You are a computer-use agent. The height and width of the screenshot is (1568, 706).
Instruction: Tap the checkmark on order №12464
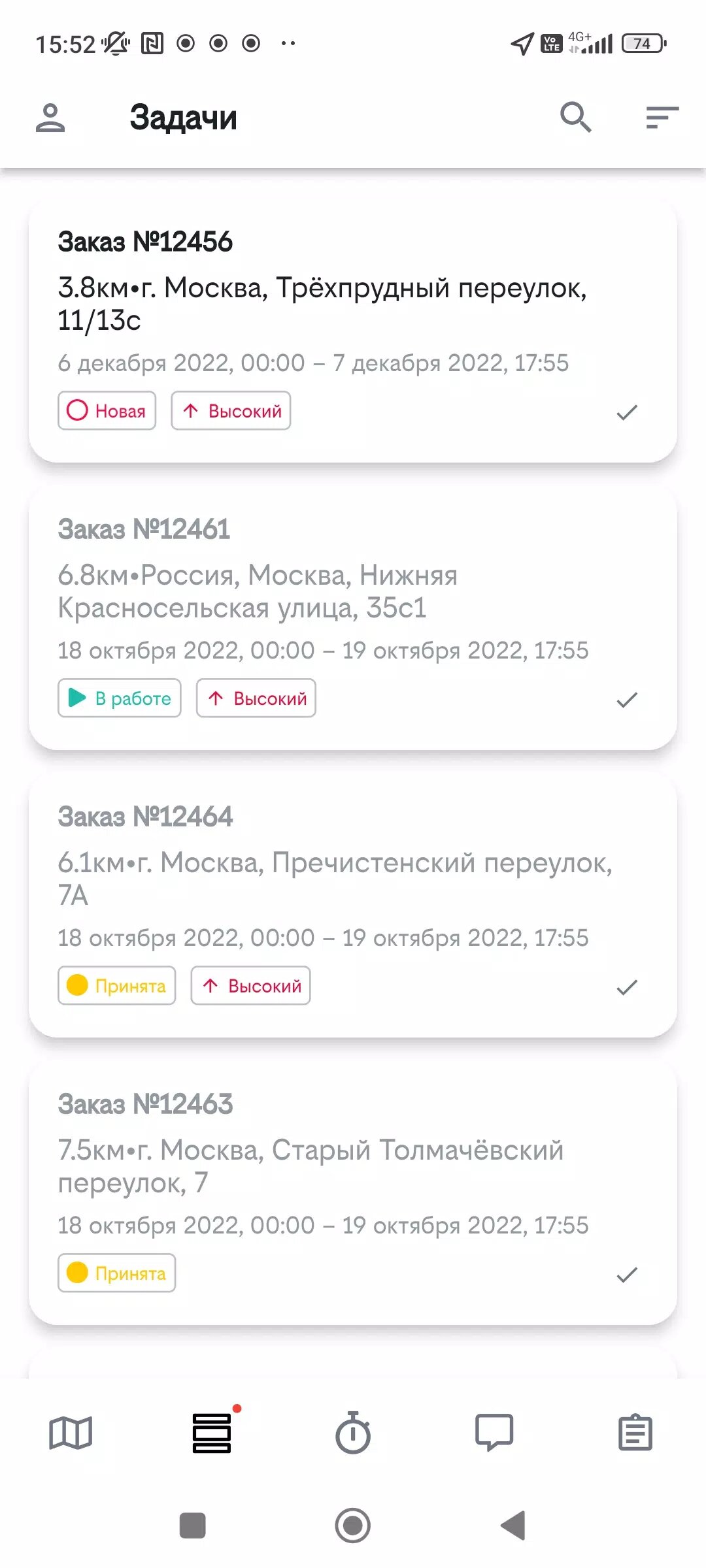(x=626, y=987)
